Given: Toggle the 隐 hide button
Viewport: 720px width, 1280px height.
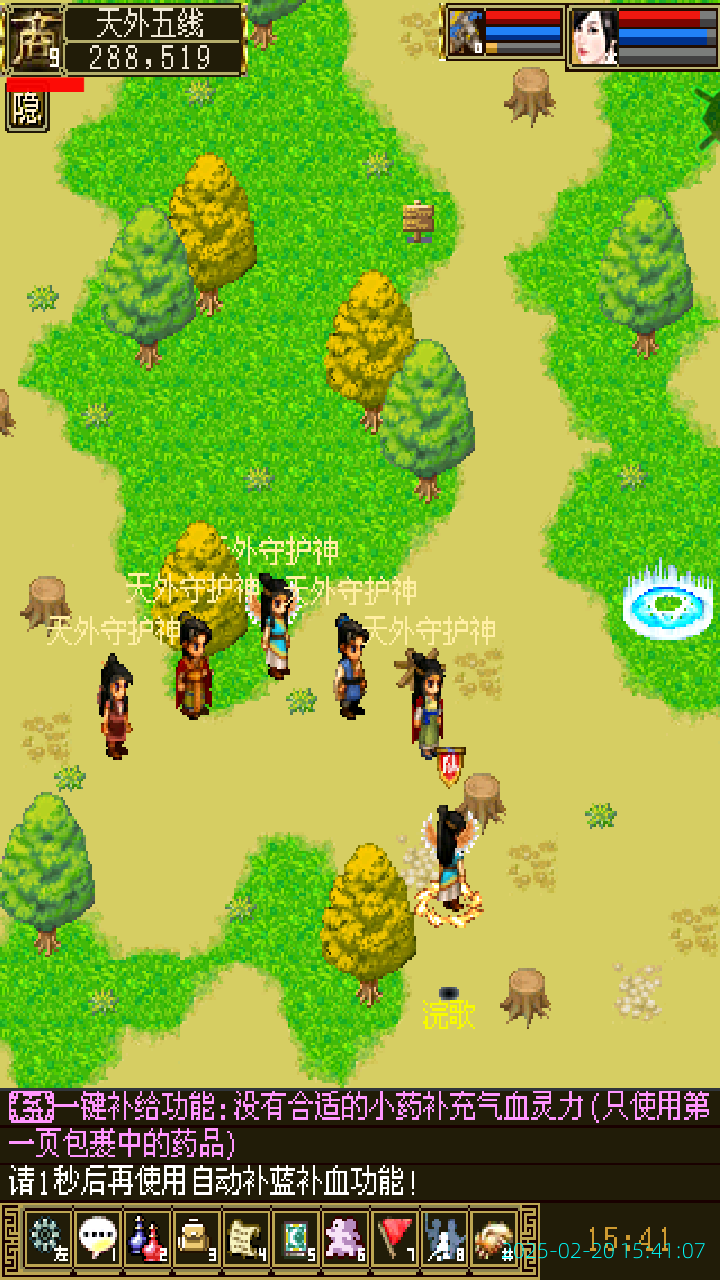Looking at the screenshot, I should [27, 109].
